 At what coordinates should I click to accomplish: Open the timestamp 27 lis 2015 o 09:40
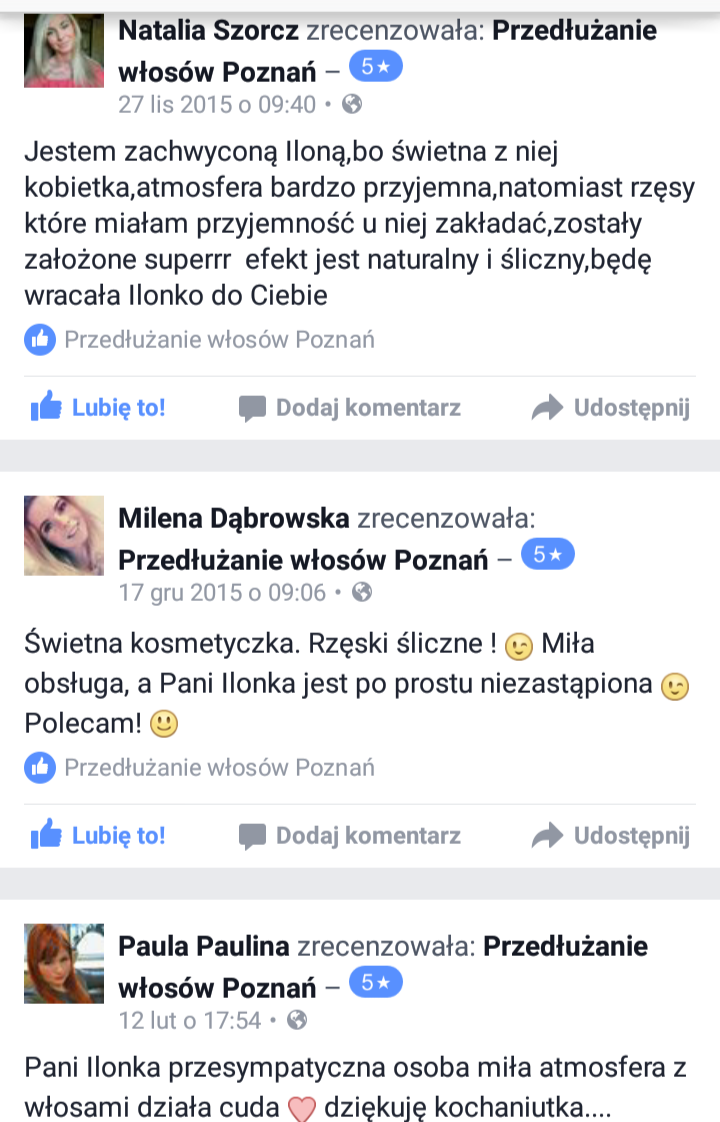tap(217, 104)
